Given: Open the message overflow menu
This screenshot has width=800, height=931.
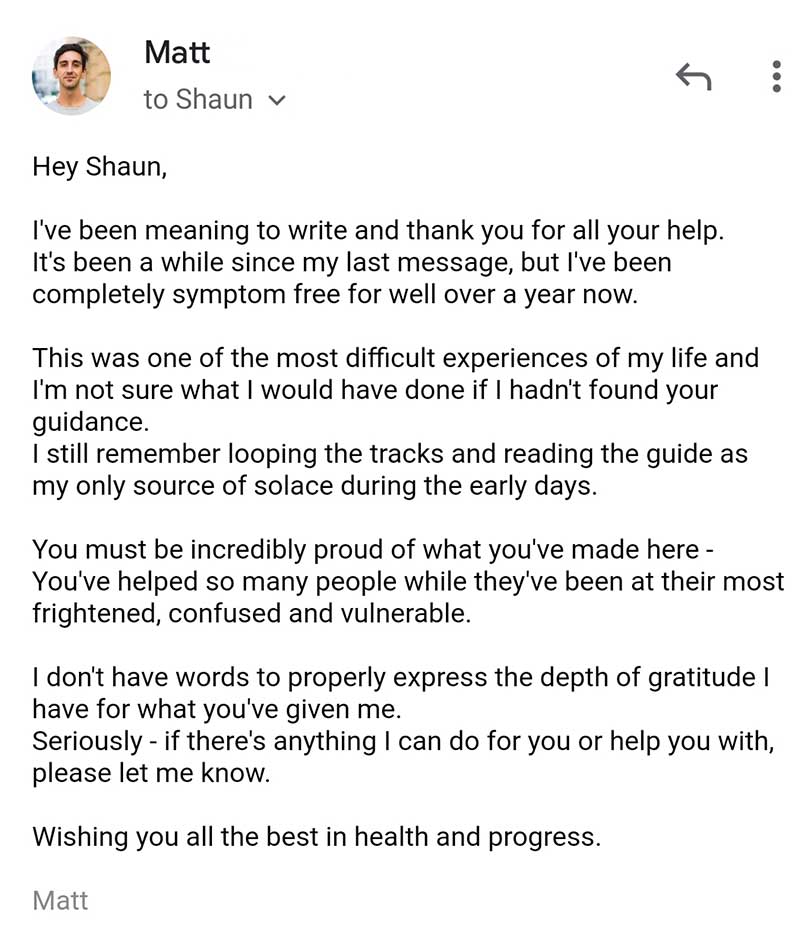Looking at the screenshot, I should (x=776, y=77).
